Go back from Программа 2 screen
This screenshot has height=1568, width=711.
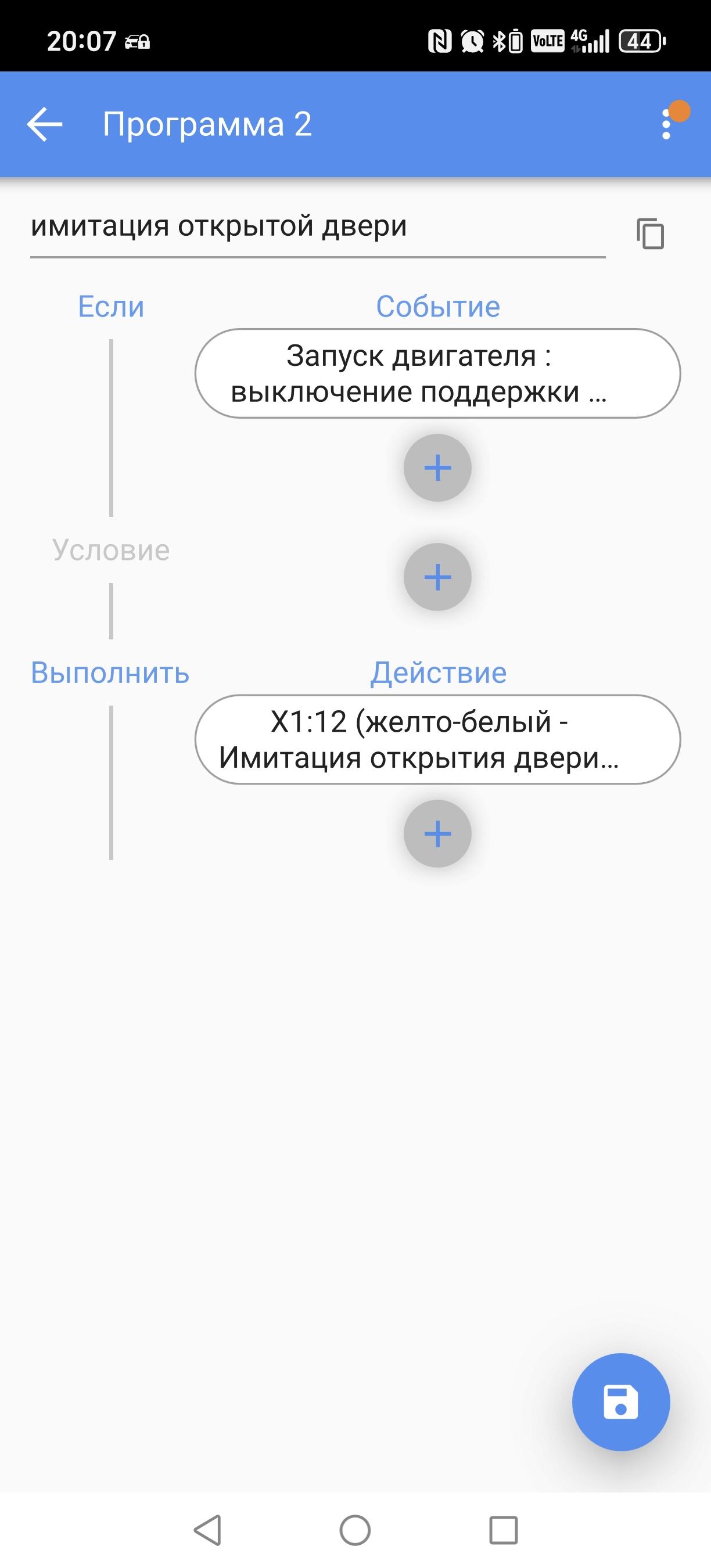[44, 124]
